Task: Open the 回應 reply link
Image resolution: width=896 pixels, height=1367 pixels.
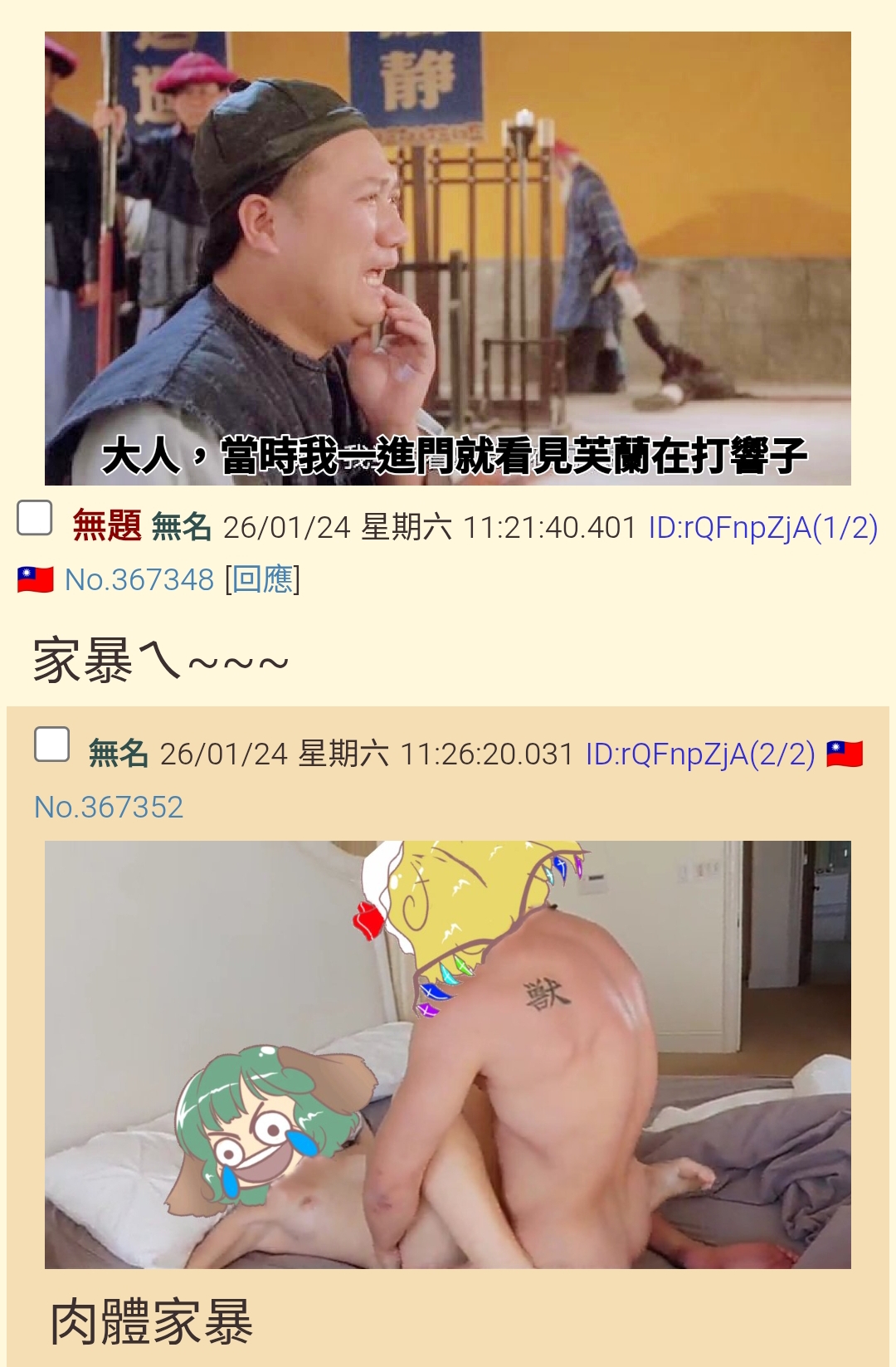Action: [x=262, y=579]
